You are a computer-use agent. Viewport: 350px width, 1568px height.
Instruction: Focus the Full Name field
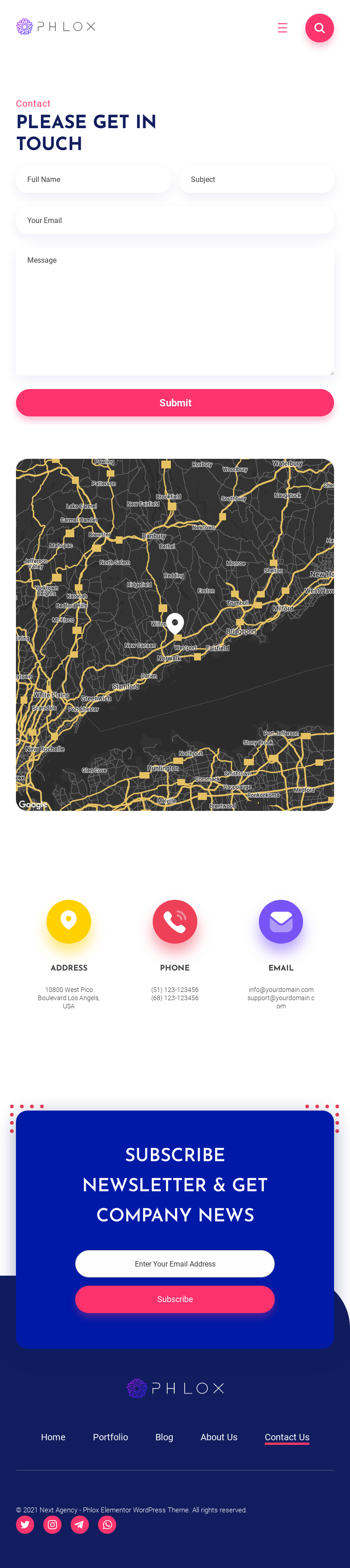tap(93, 180)
